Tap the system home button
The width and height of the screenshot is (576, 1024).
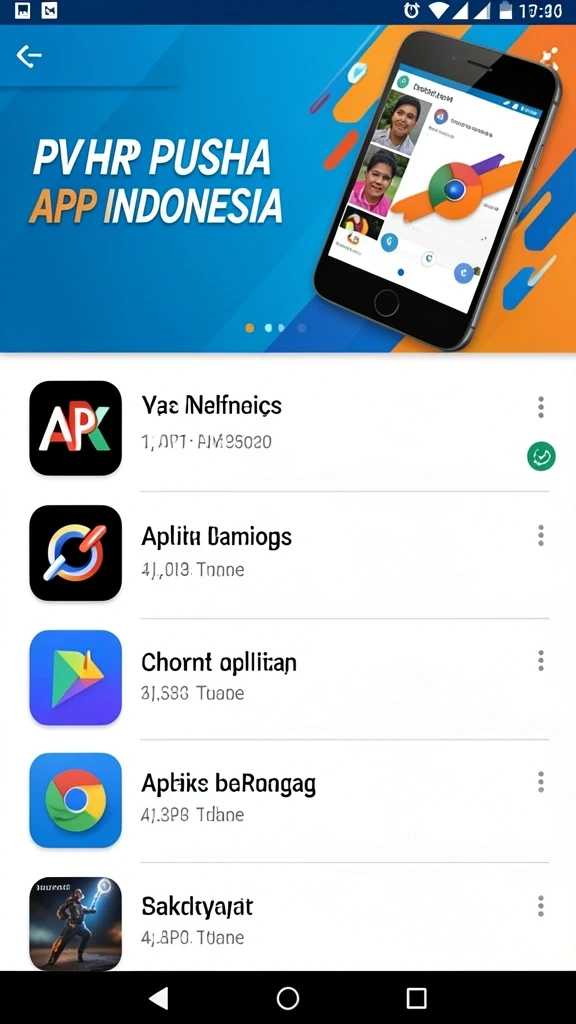pyautogui.click(x=288, y=998)
